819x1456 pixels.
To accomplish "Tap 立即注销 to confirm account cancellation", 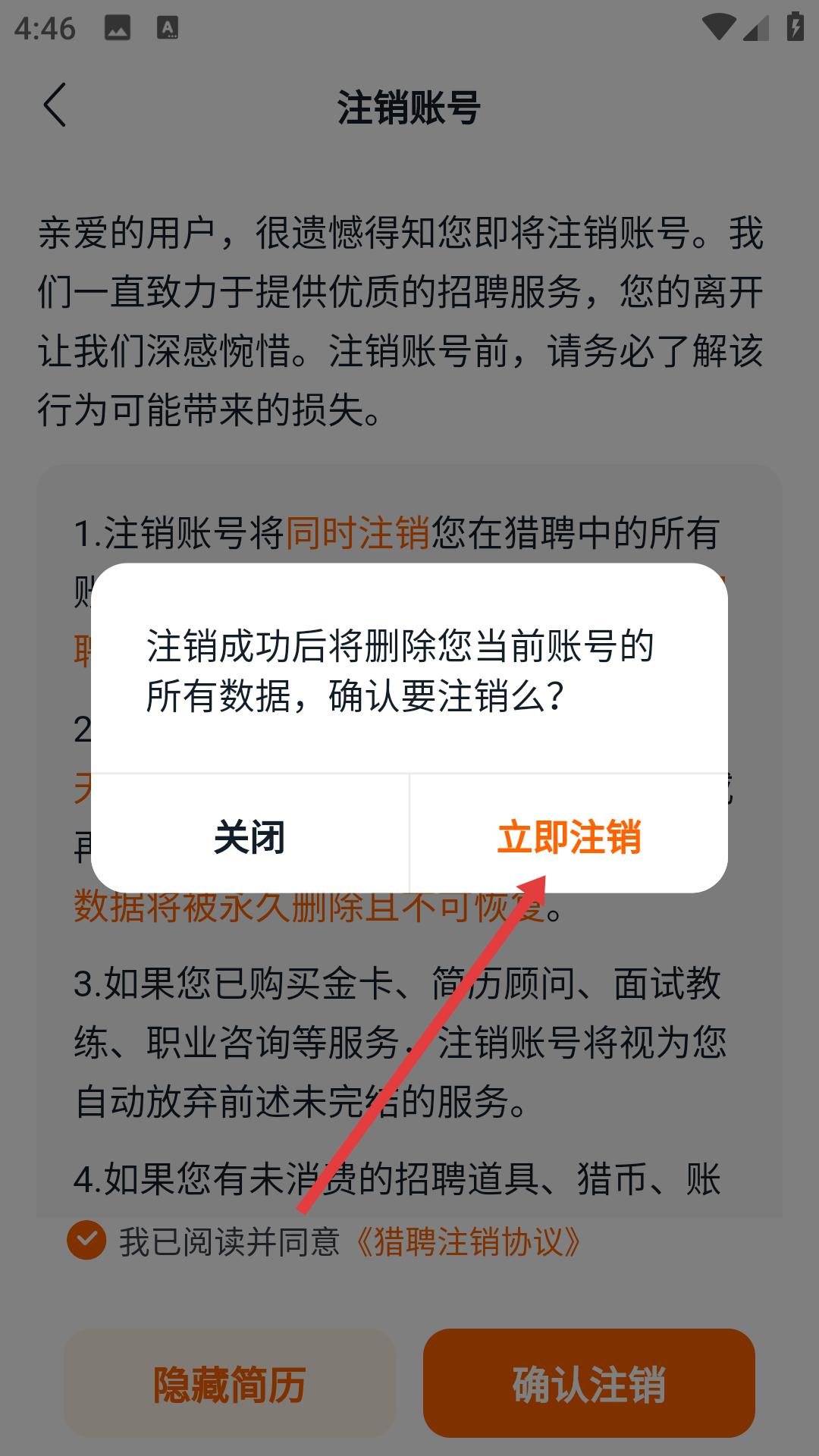I will [569, 836].
